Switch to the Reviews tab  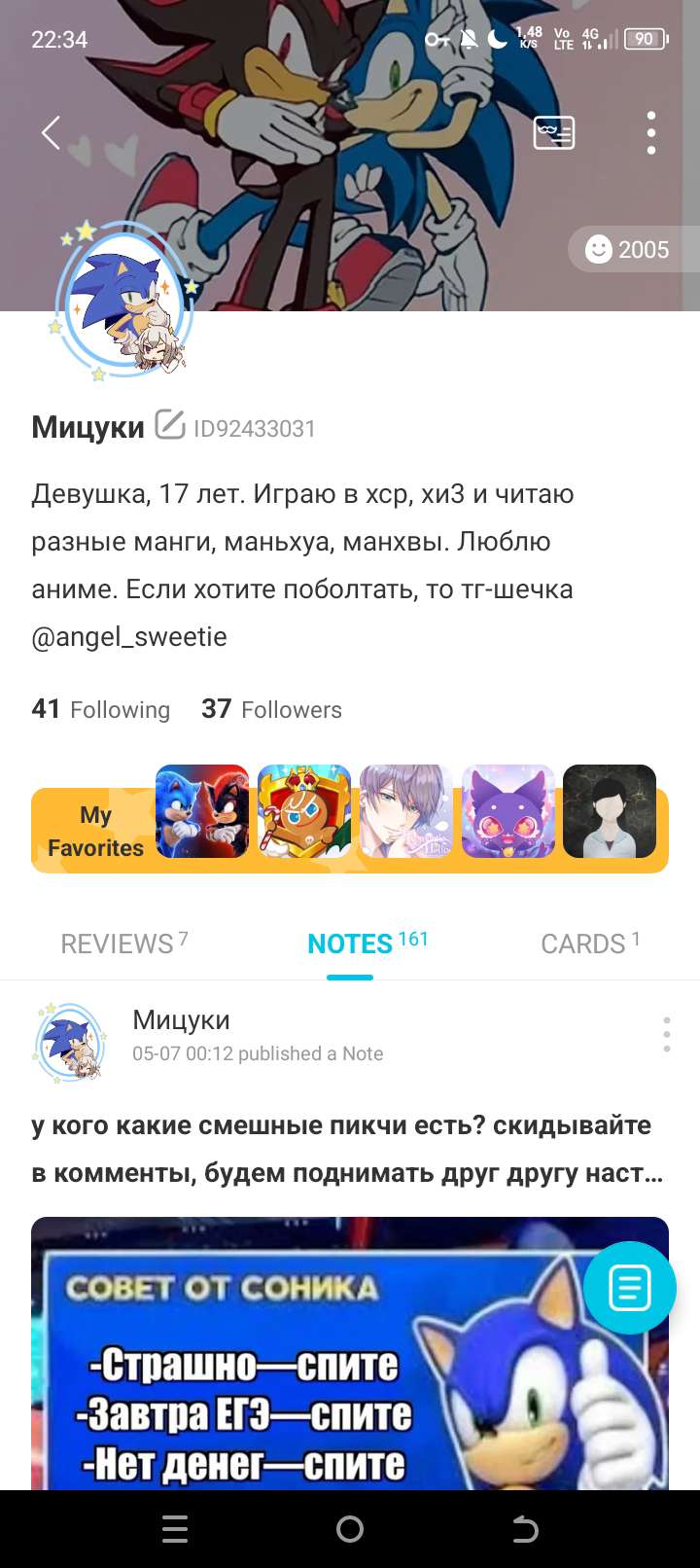pos(123,943)
